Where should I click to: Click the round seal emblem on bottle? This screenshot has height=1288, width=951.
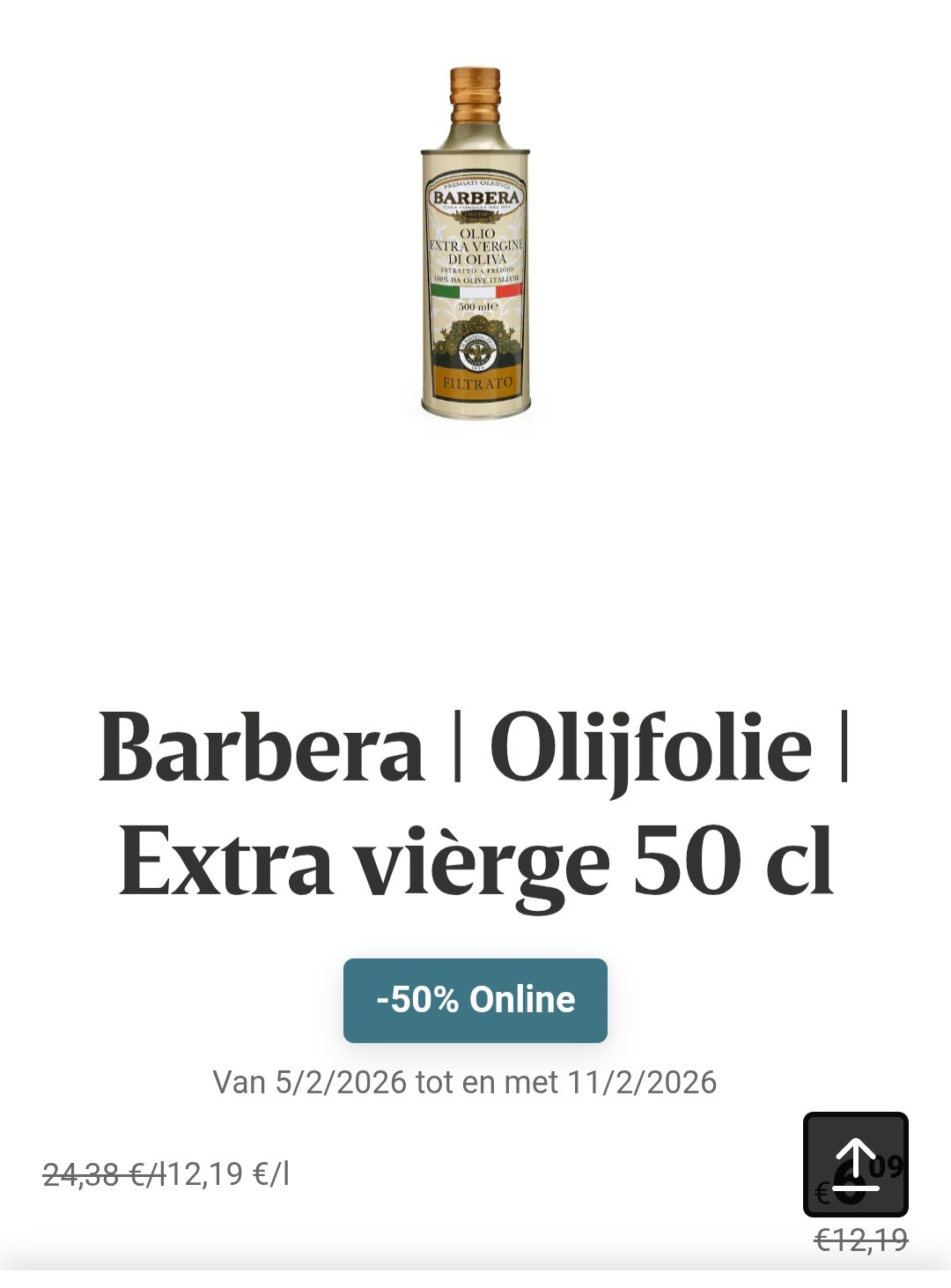[x=477, y=350]
